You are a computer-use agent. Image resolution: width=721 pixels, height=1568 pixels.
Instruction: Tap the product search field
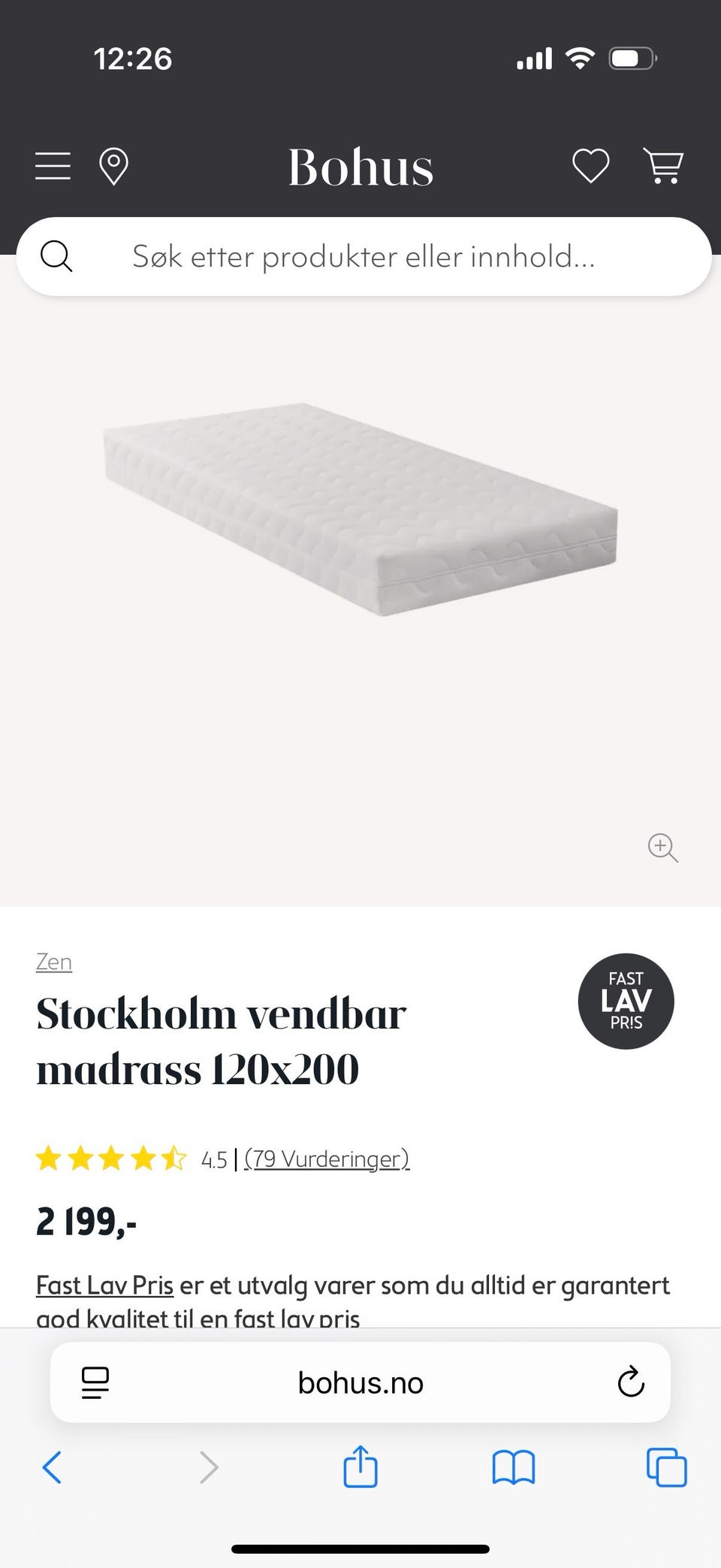[x=364, y=257]
